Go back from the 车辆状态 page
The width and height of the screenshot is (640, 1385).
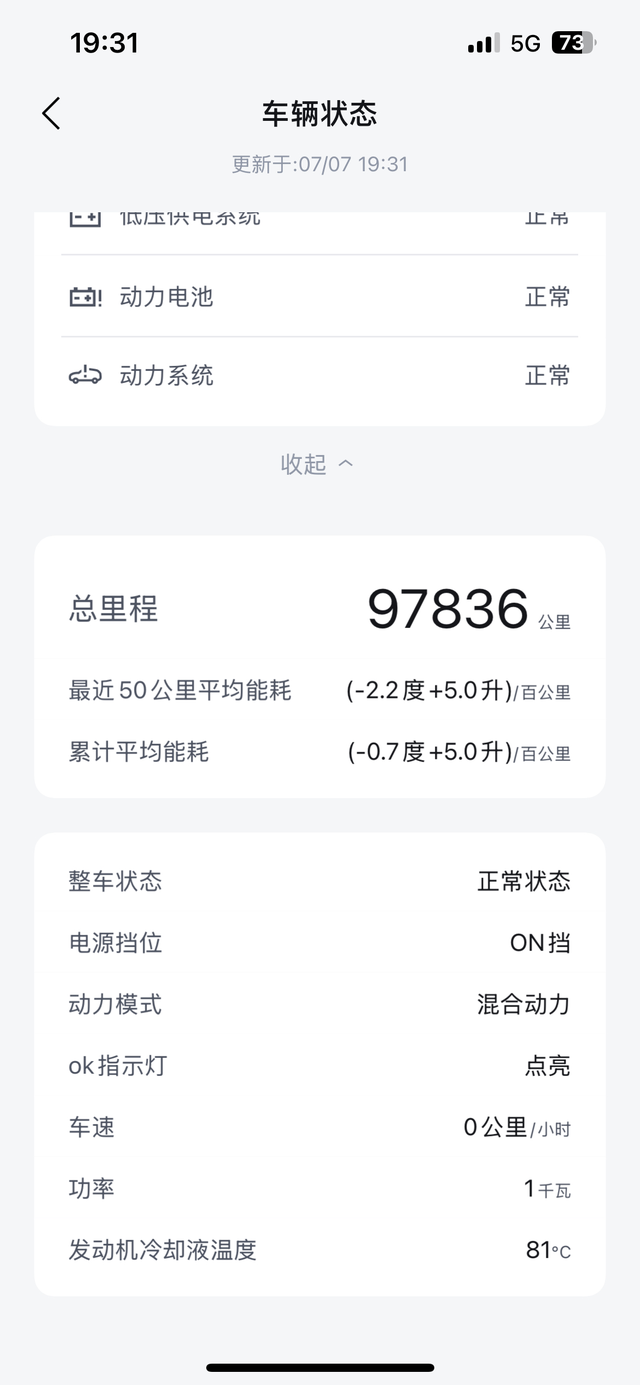[x=51, y=114]
